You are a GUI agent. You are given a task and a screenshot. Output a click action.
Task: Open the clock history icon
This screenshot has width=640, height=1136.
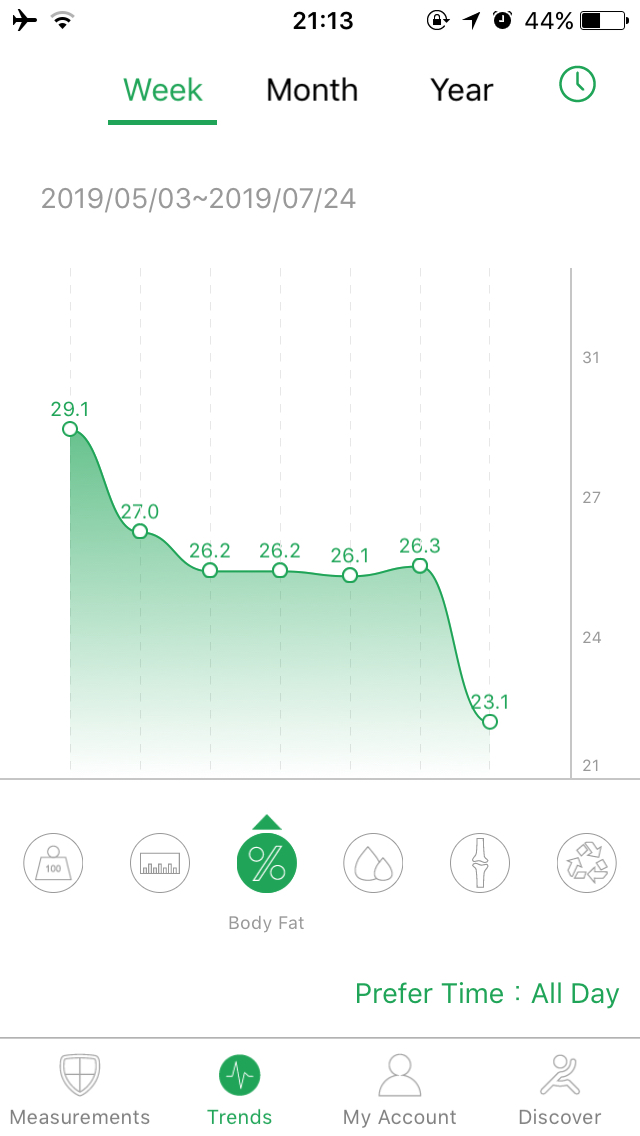click(x=577, y=85)
